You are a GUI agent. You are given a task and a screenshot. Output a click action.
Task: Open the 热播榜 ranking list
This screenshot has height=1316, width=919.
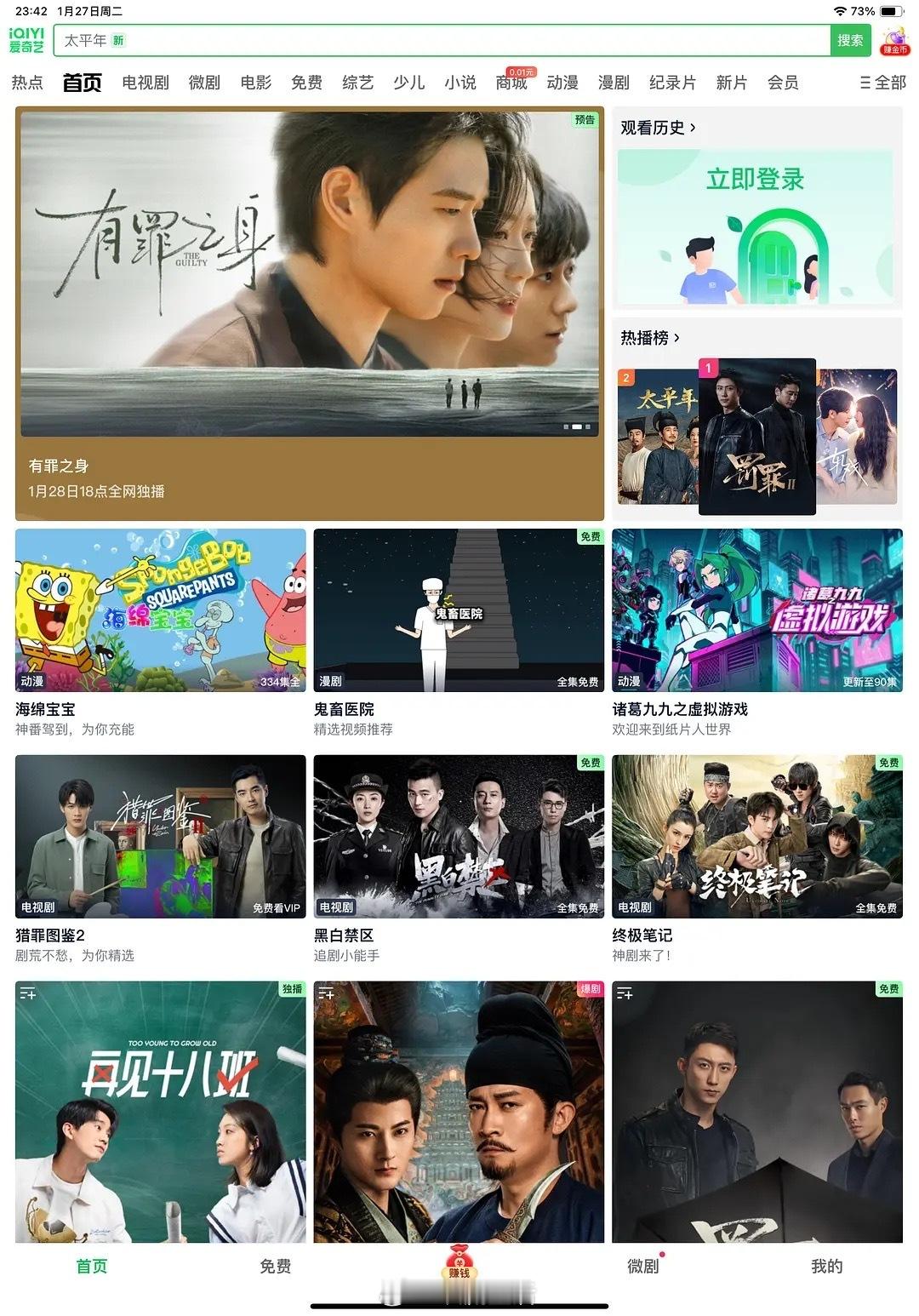pos(650,338)
